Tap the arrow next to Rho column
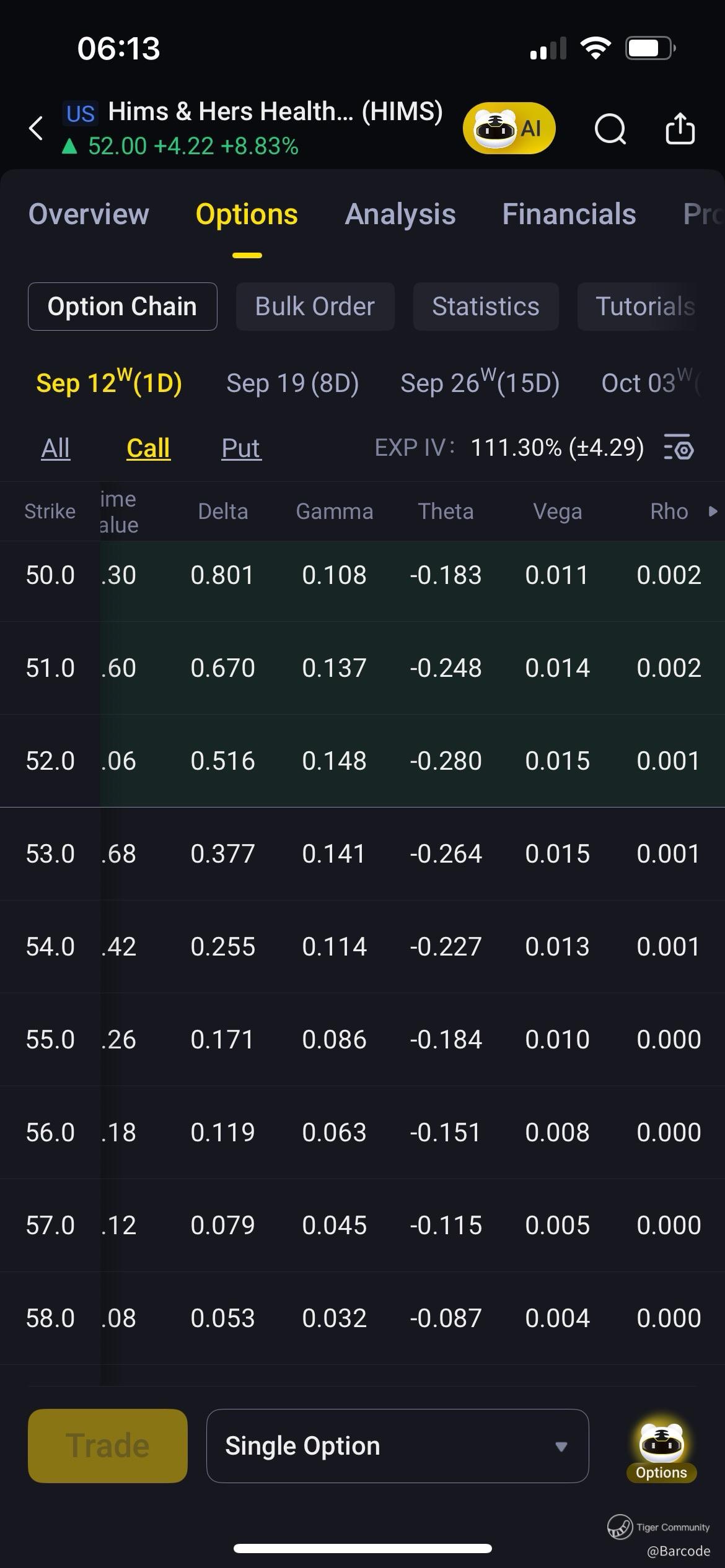 (x=713, y=511)
